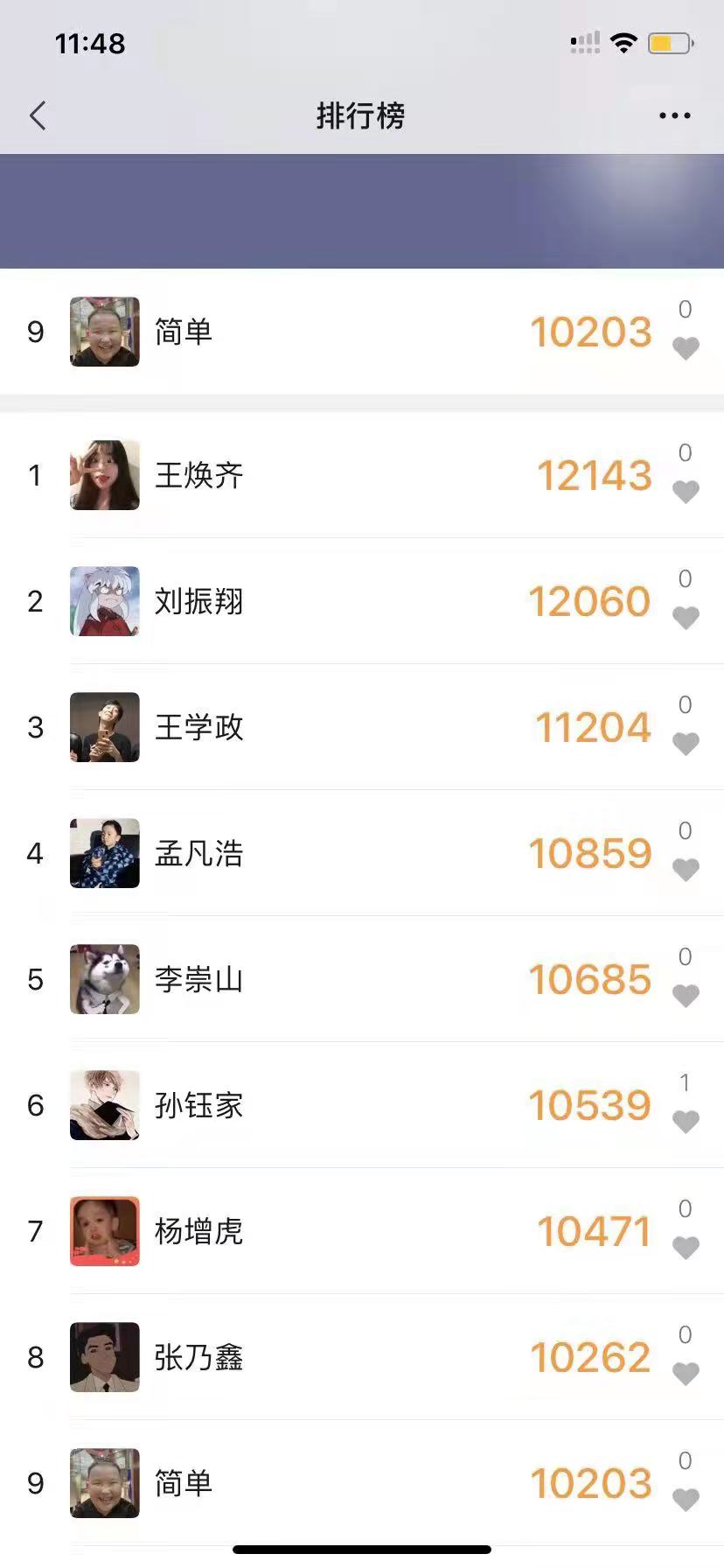The image size is (724, 1568).
Task: Like 王学政's 11204 steps
Action: point(686,744)
